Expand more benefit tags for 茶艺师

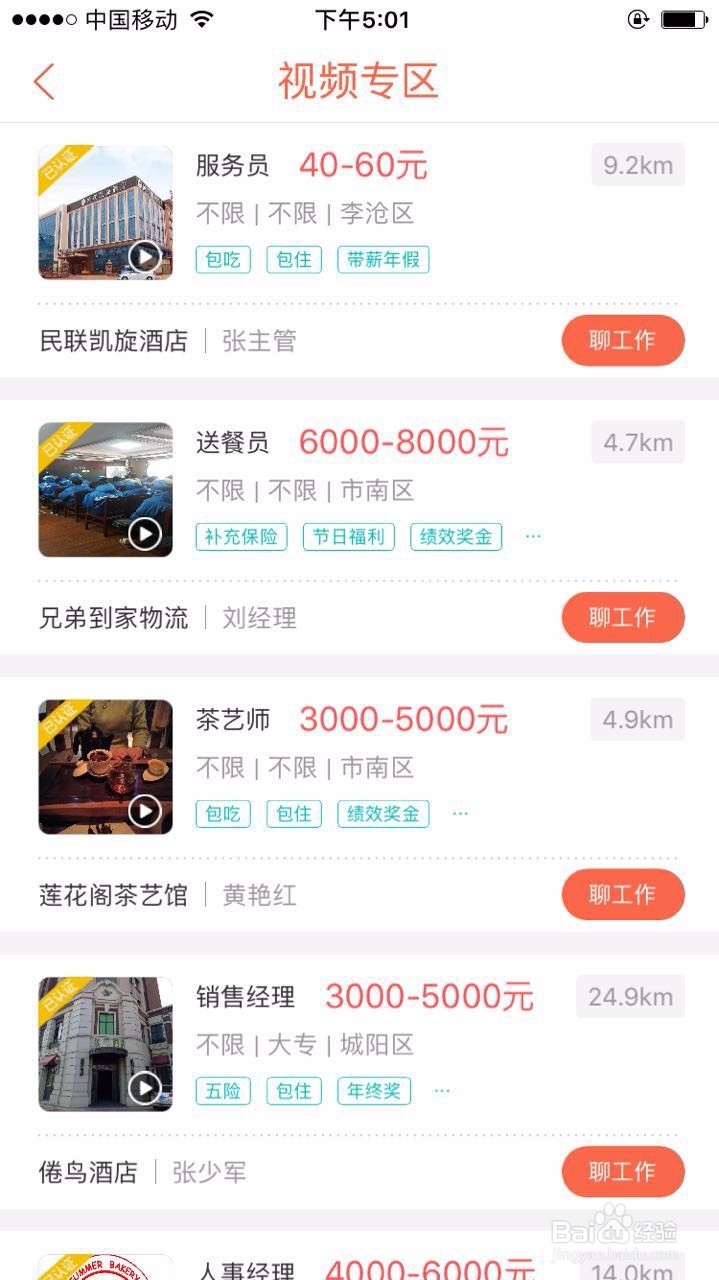coord(460,814)
